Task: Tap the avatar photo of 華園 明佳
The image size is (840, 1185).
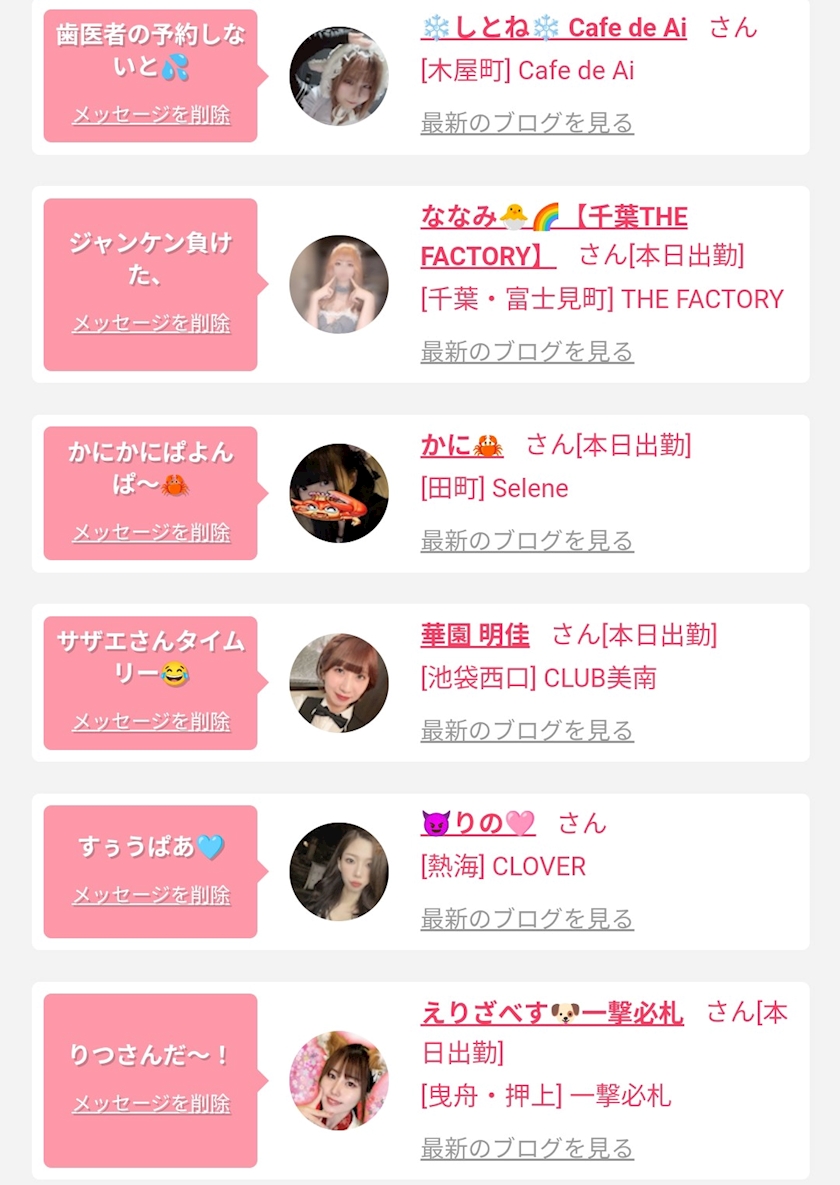Action: coord(339,682)
